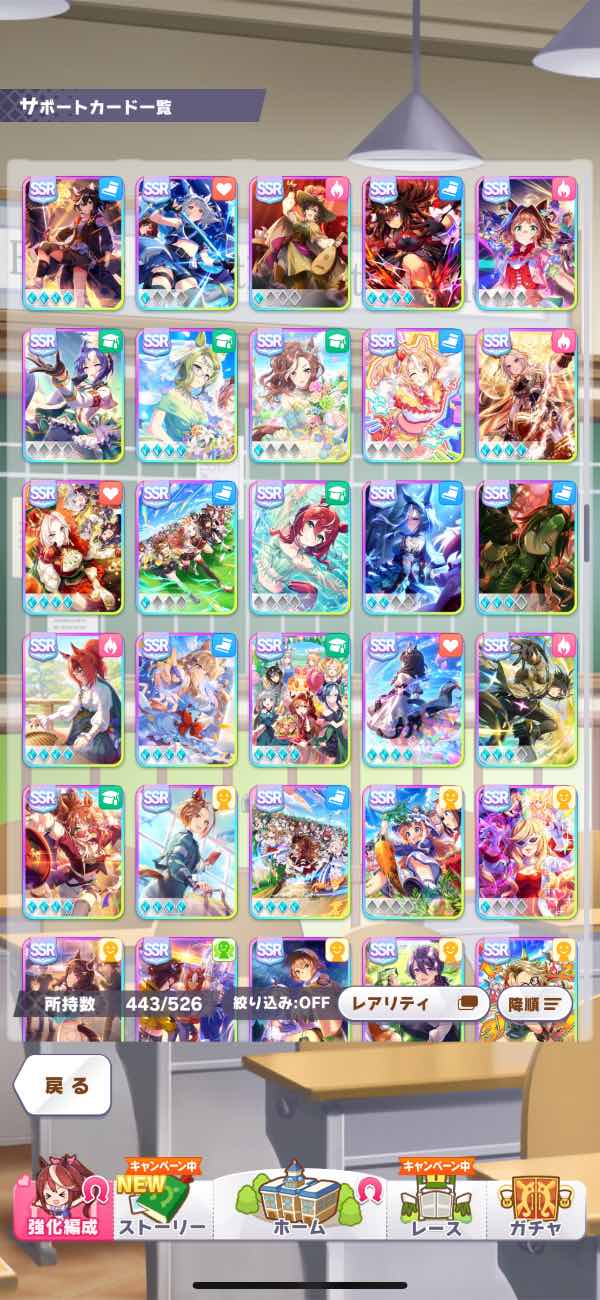600x1300 pixels.
Task: Open the レアリティ sort selector
Action: [x=413, y=1003]
